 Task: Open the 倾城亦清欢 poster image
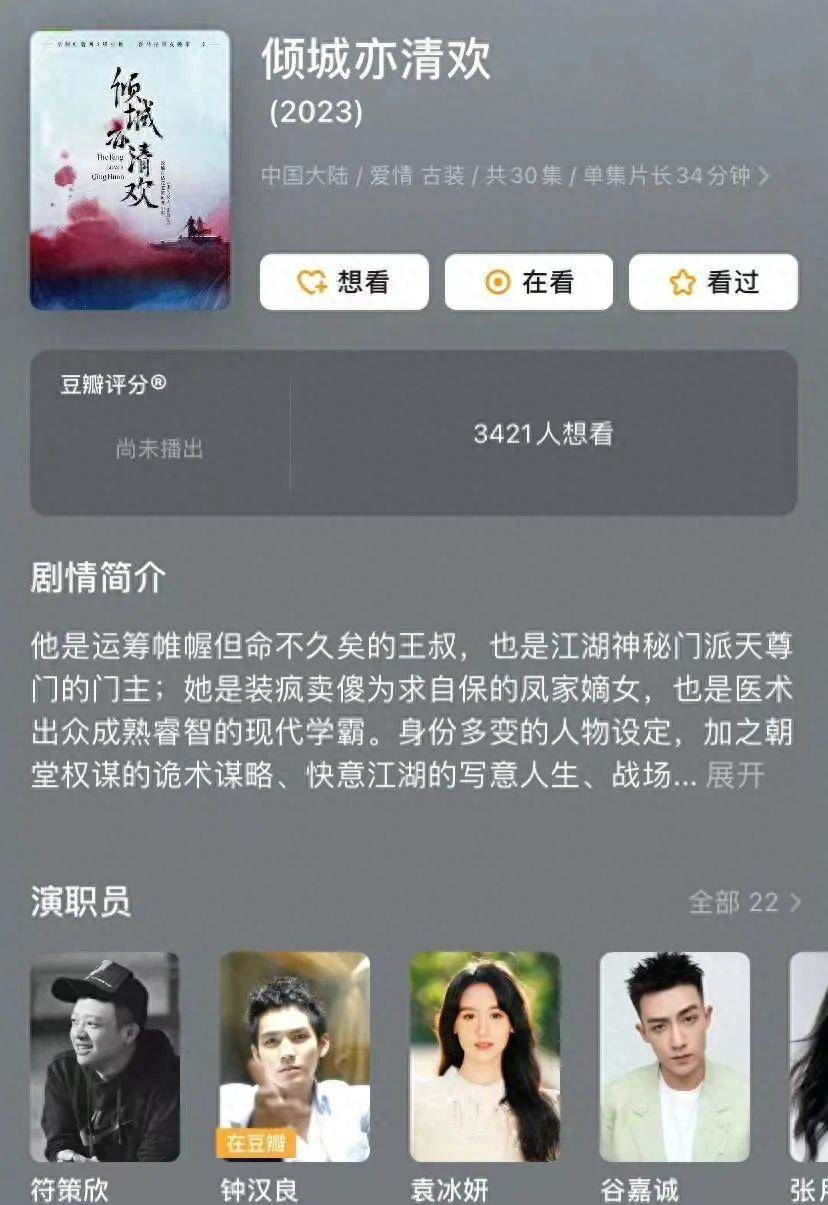(x=130, y=170)
